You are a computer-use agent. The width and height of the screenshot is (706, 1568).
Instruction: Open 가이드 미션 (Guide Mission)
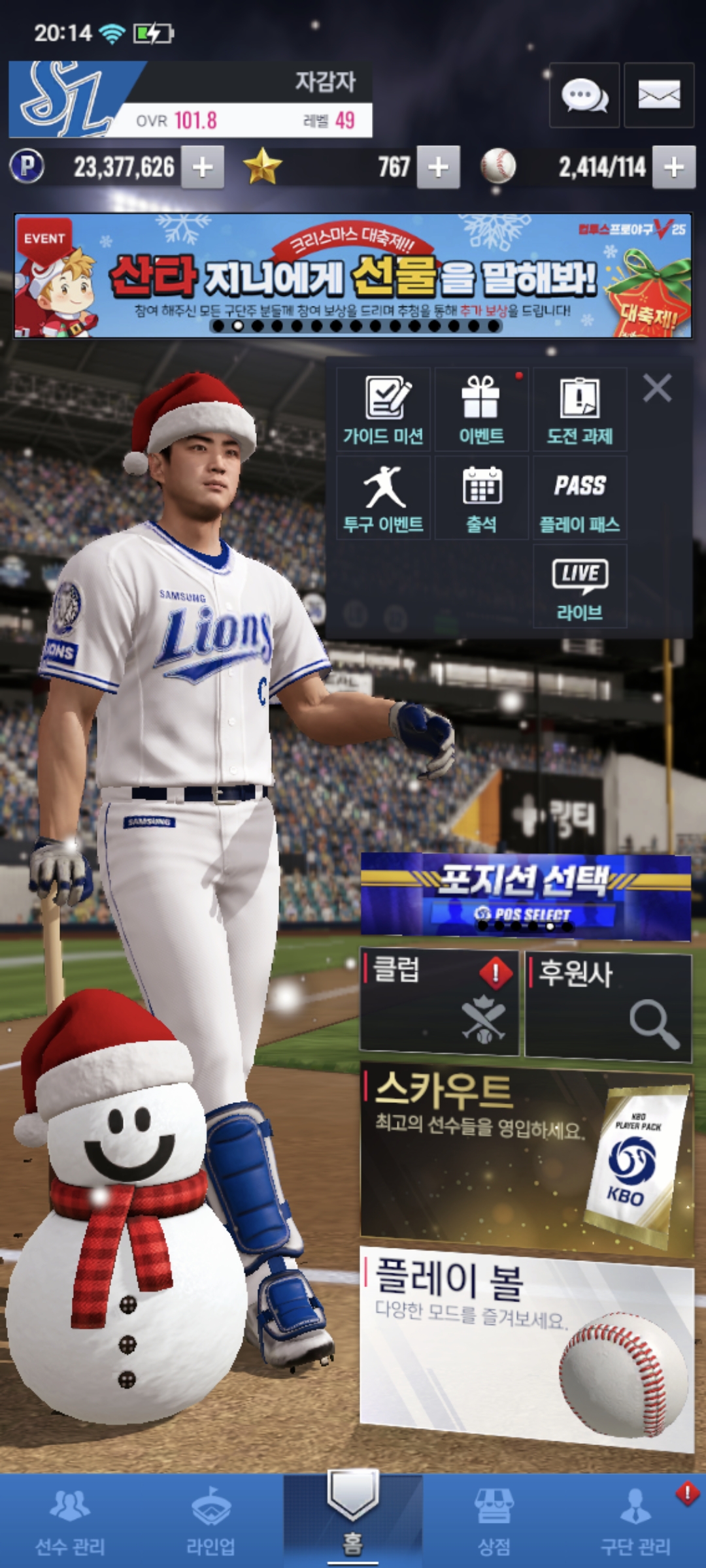tap(384, 410)
